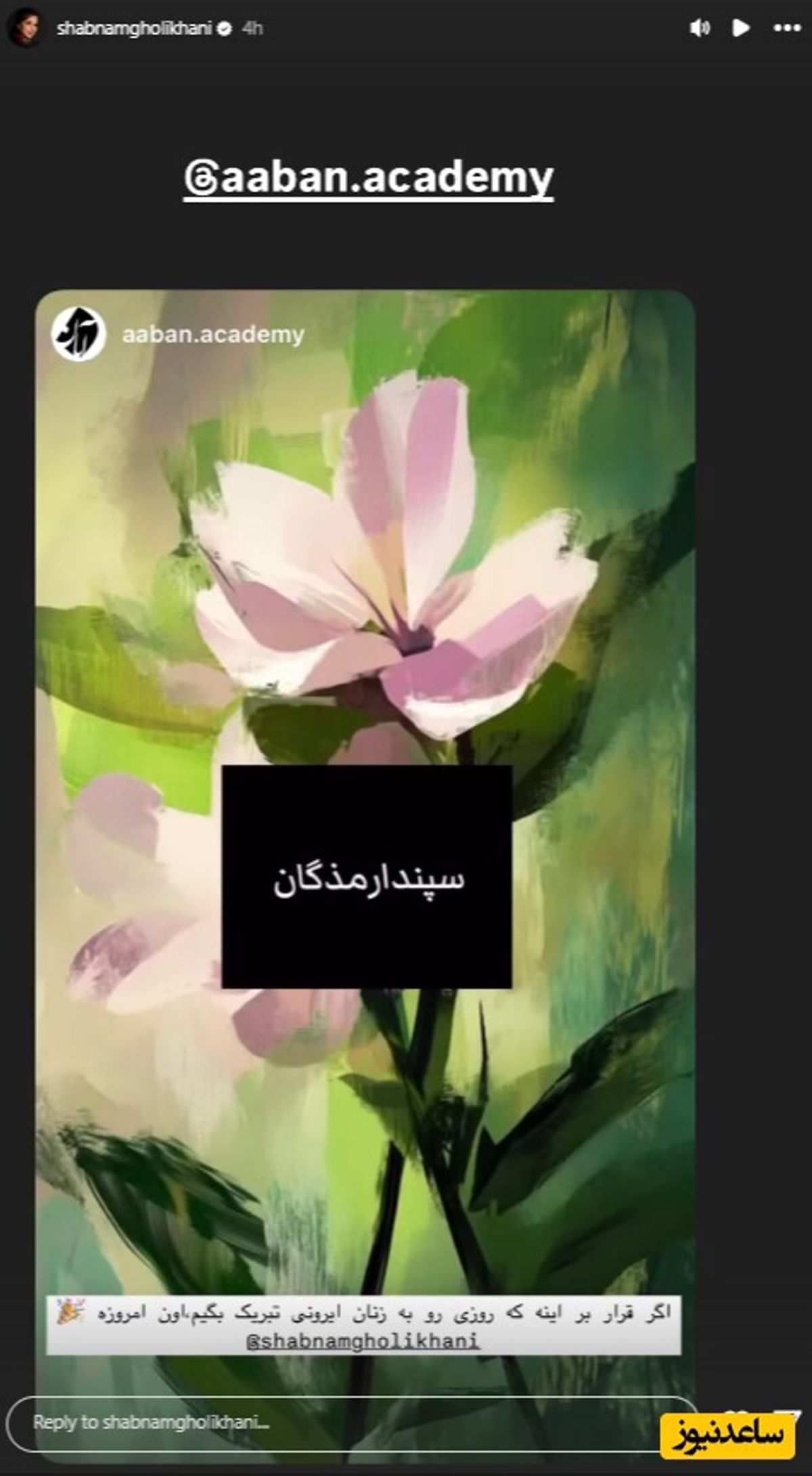812x1476 pixels.
Task: Open the three-dot overflow menu
Action: pyautogui.click(x=786, y=28)
